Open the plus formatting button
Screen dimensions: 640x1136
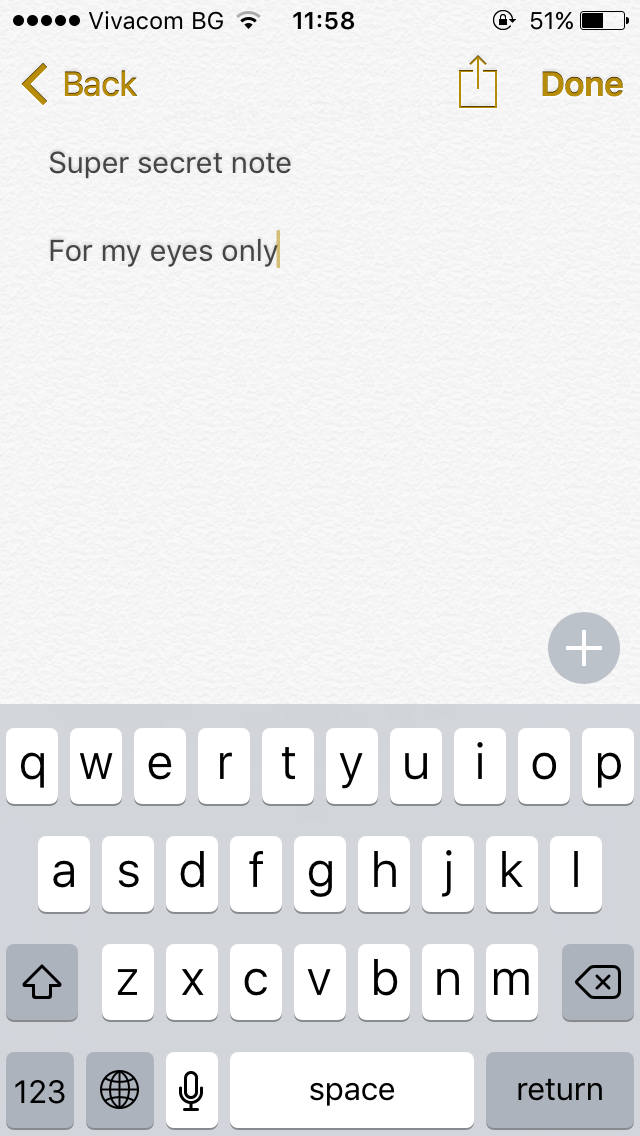584,648
